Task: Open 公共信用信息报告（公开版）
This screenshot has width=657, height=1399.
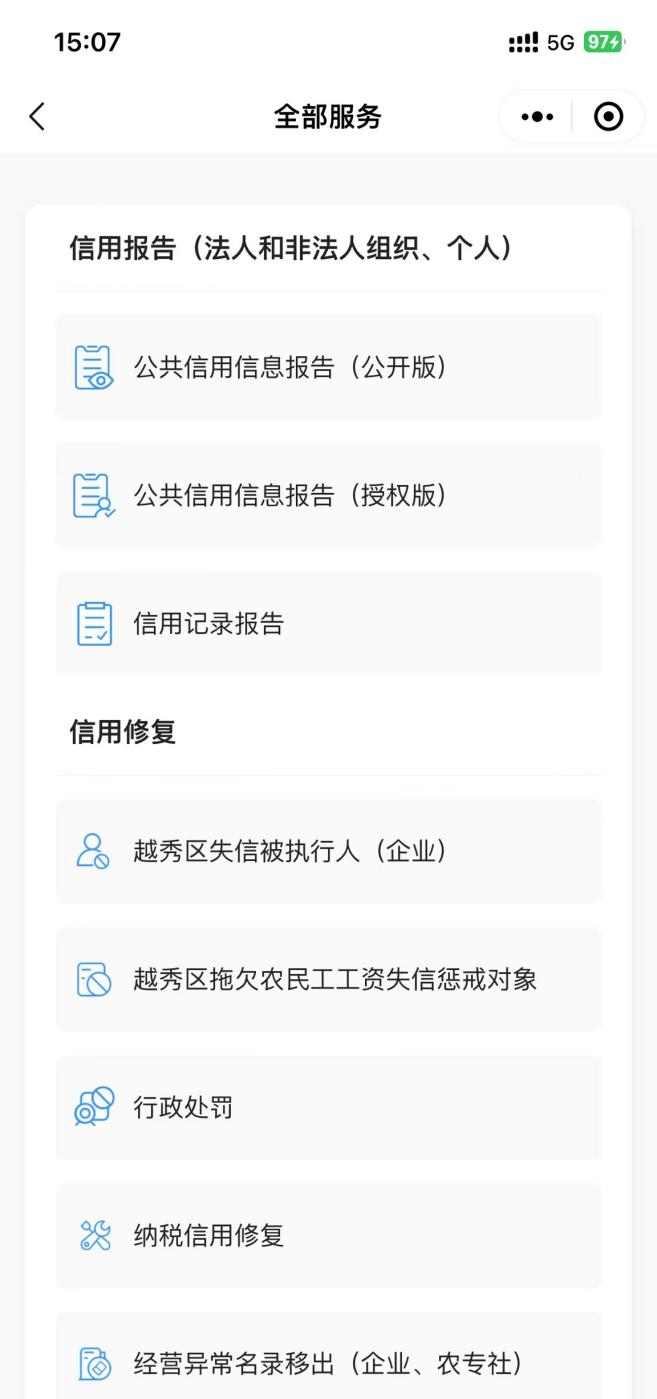Action: (x=328, y=367)
